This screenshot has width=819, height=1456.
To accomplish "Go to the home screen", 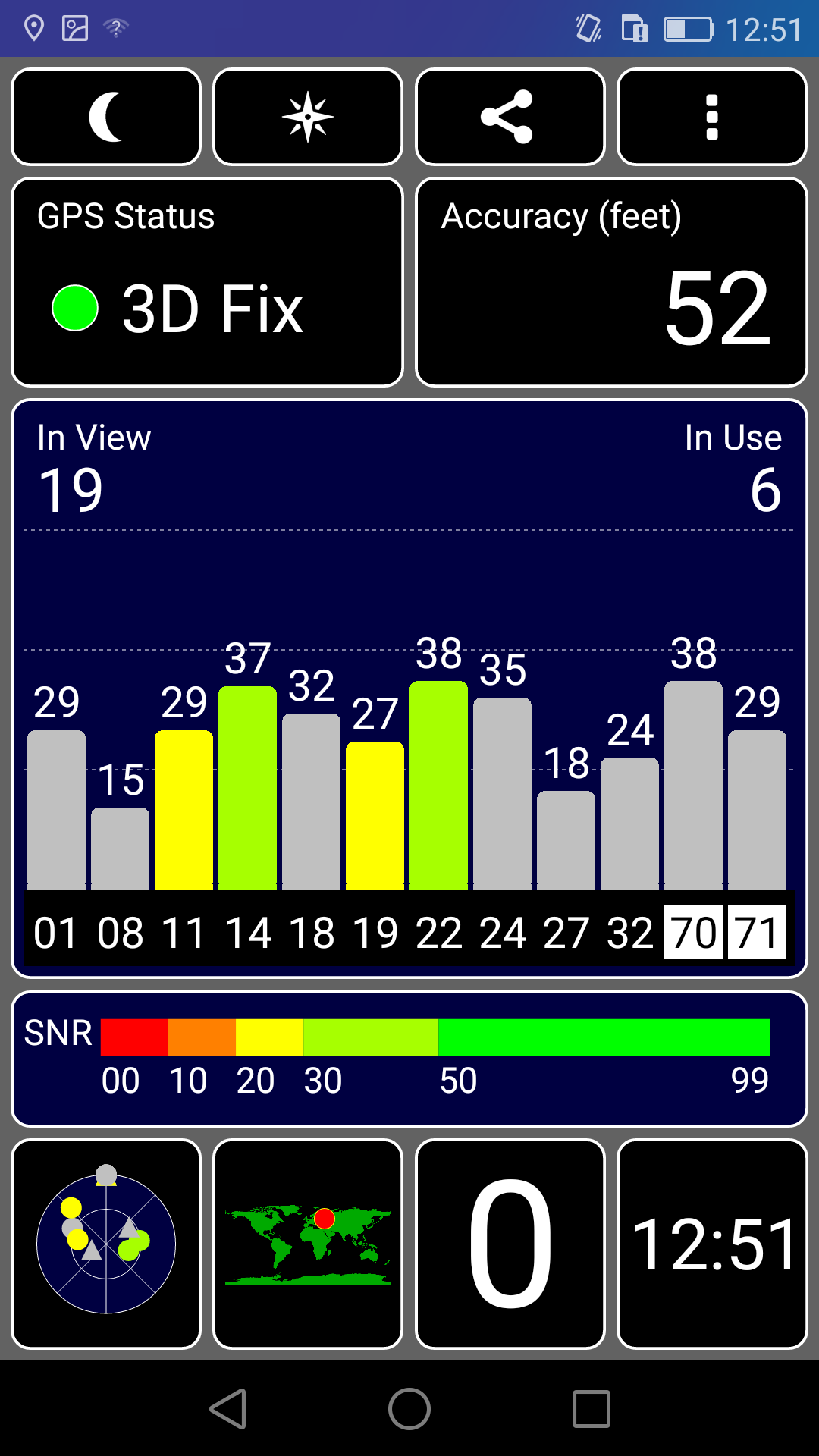I will (409, 1409).
